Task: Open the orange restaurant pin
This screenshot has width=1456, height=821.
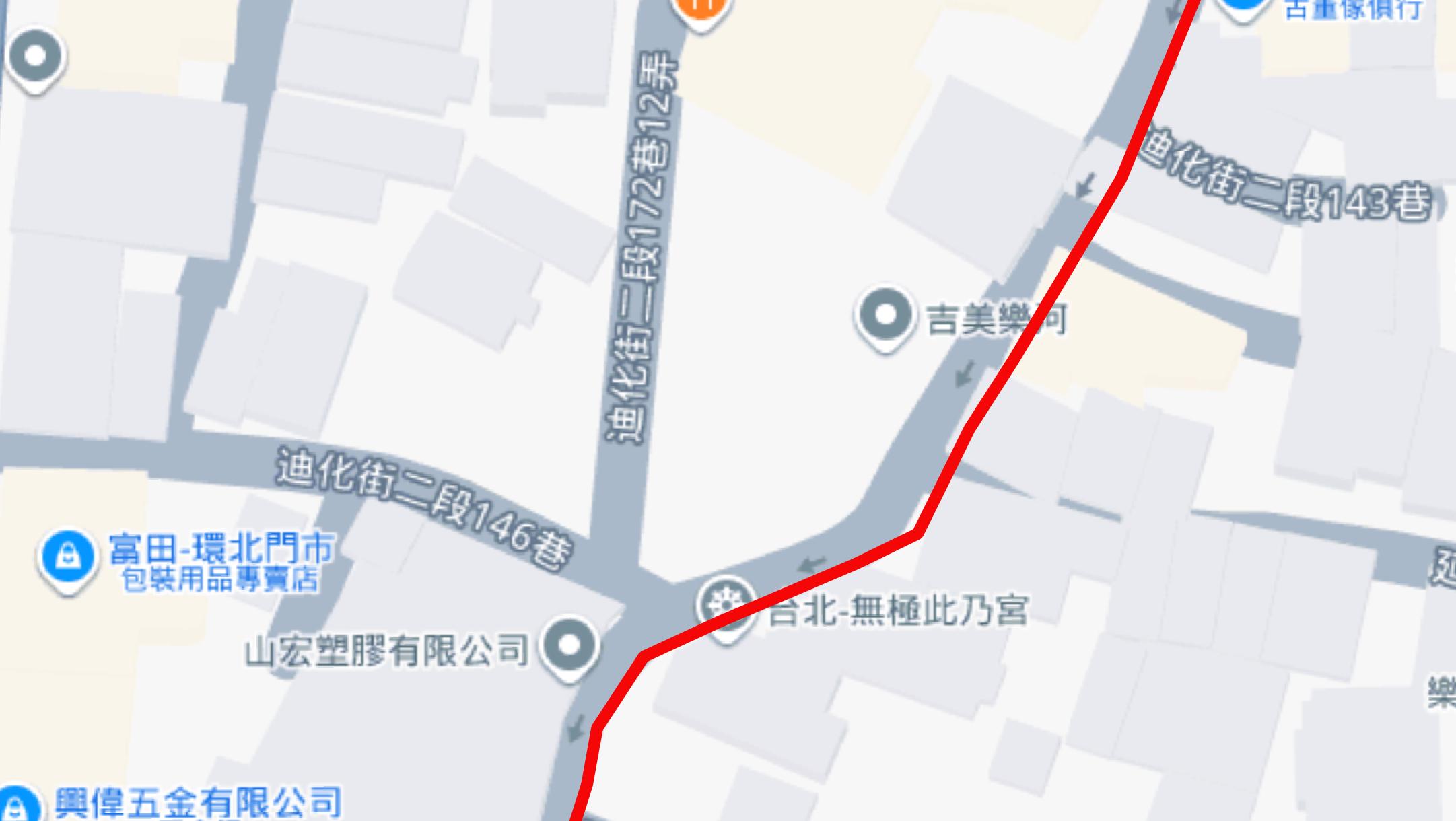Action: point(701,8)
